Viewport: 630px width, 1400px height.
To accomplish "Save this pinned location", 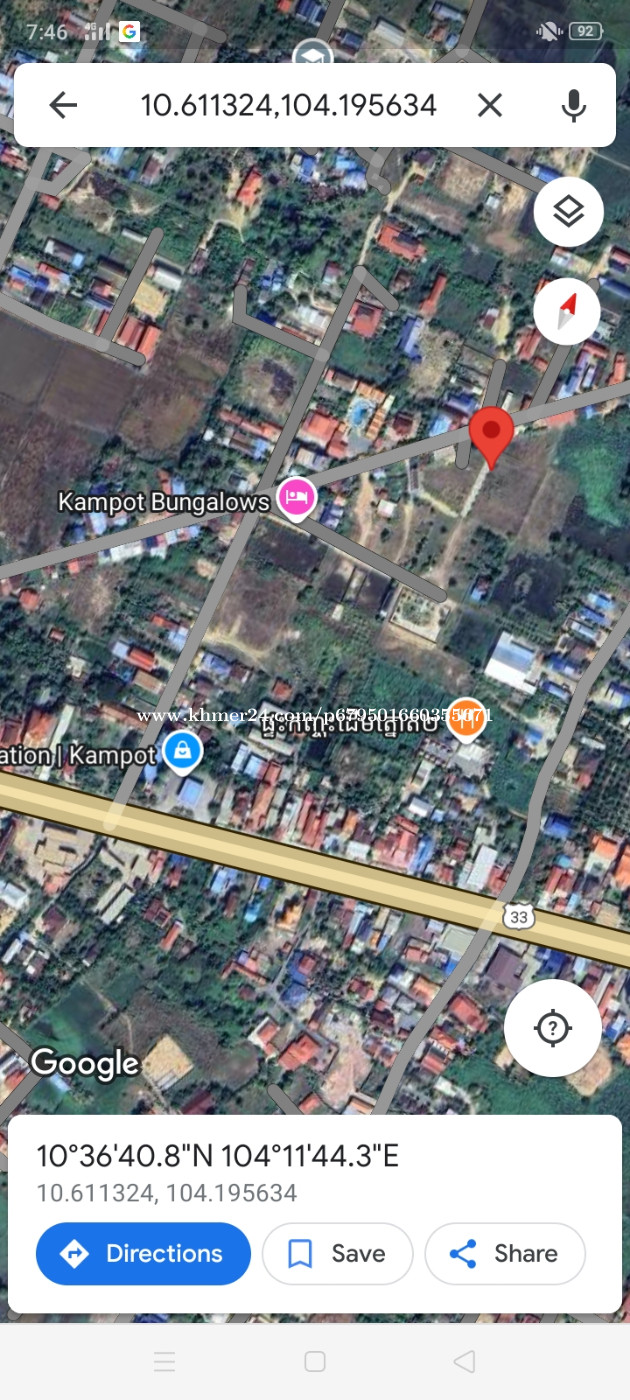I will [x=337, y=1254].
